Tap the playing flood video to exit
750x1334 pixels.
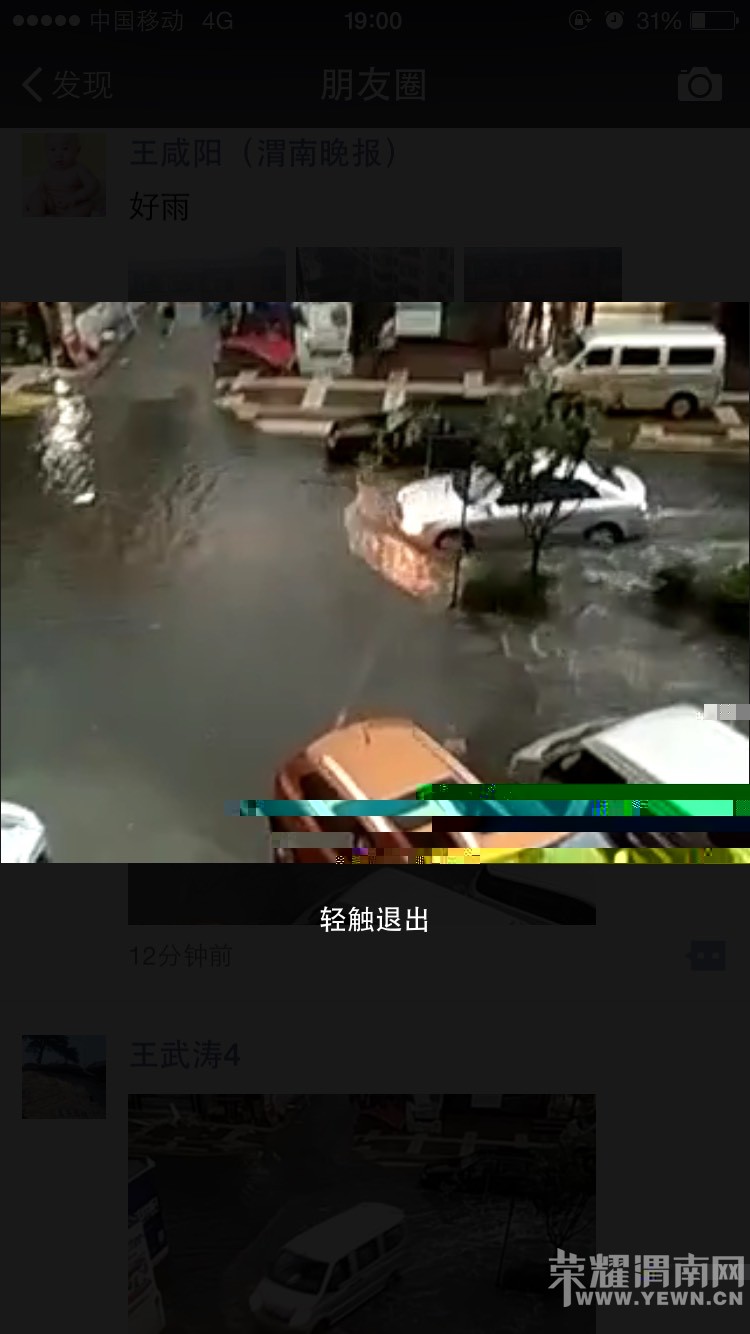pyautogui.click(x=375, y=580)
